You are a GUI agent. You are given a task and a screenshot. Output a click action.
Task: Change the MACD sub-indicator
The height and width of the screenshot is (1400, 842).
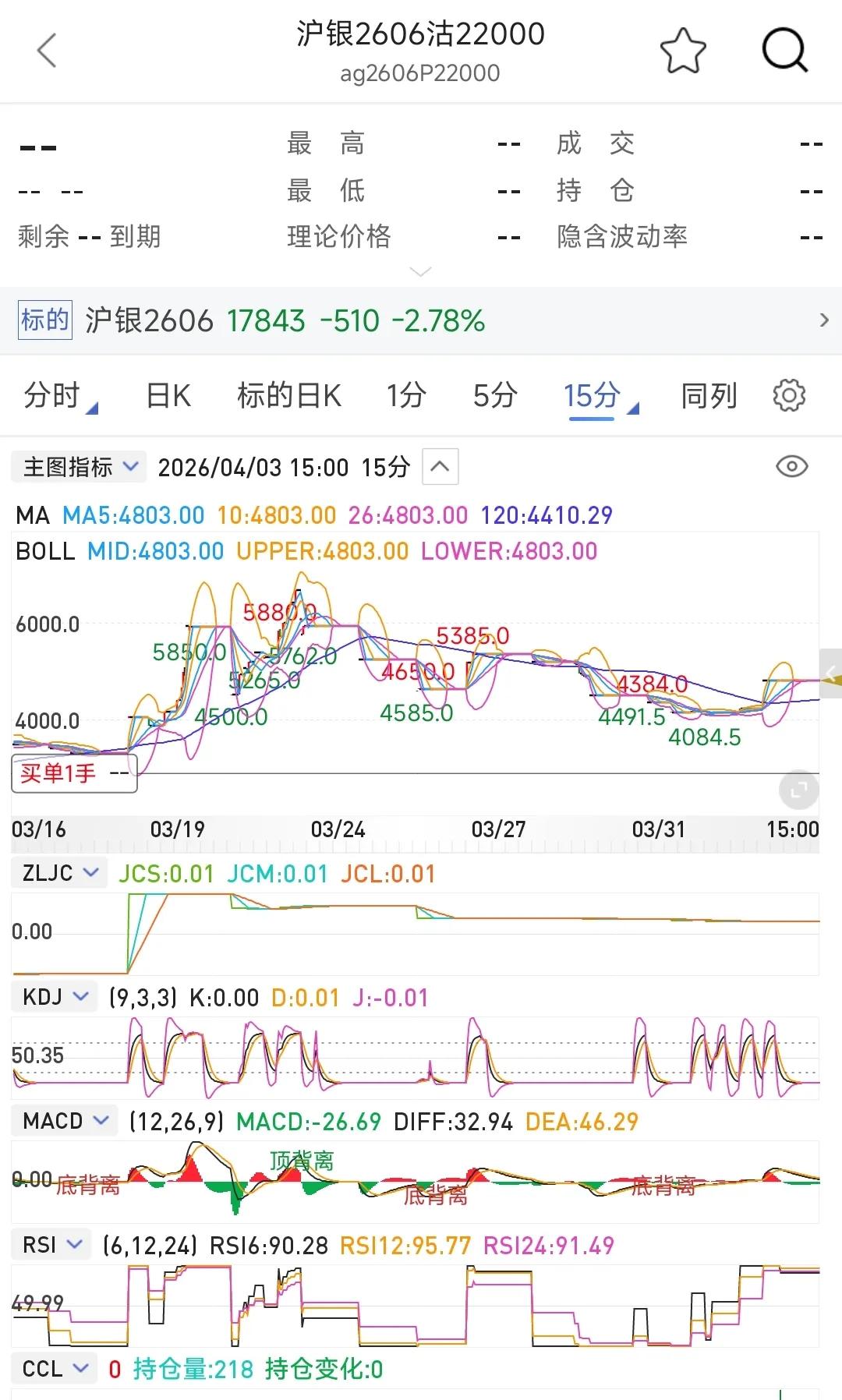click(x=65, y=1121)
